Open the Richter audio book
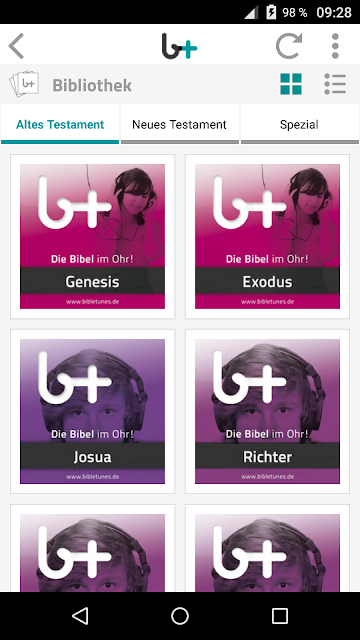The width and height of the screenshot is (360, 640). point(267,411)
